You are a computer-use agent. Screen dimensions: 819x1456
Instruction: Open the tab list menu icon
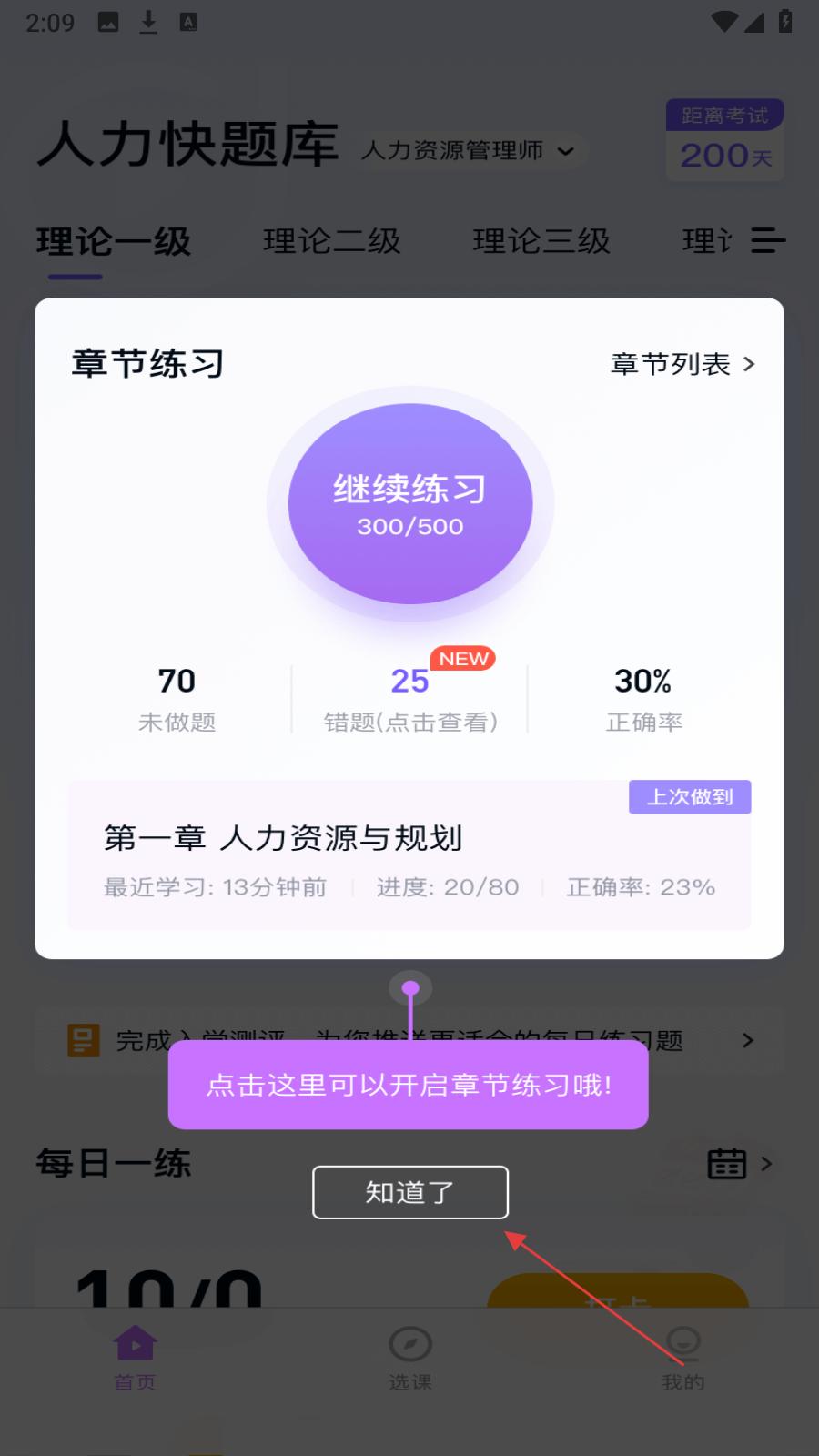coord(768,240)
